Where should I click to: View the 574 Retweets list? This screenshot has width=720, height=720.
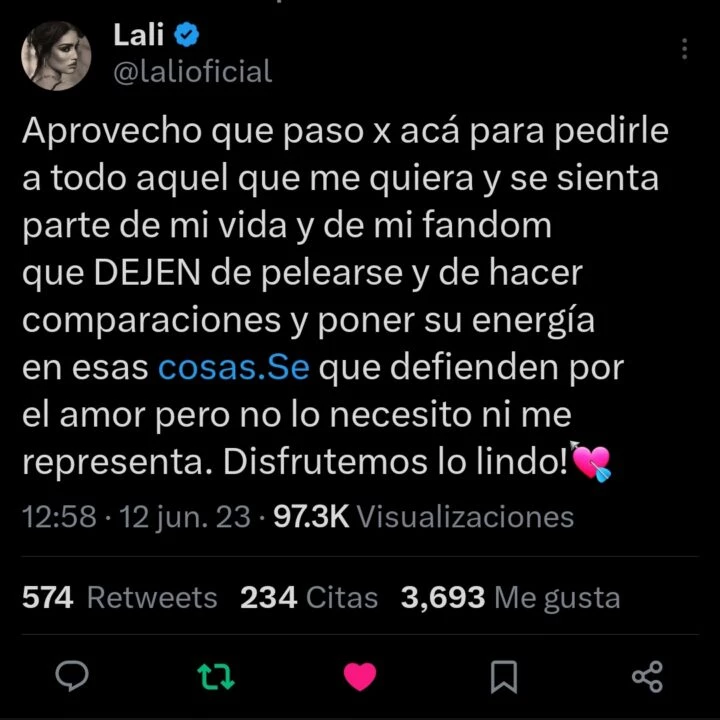click(119, 598)
